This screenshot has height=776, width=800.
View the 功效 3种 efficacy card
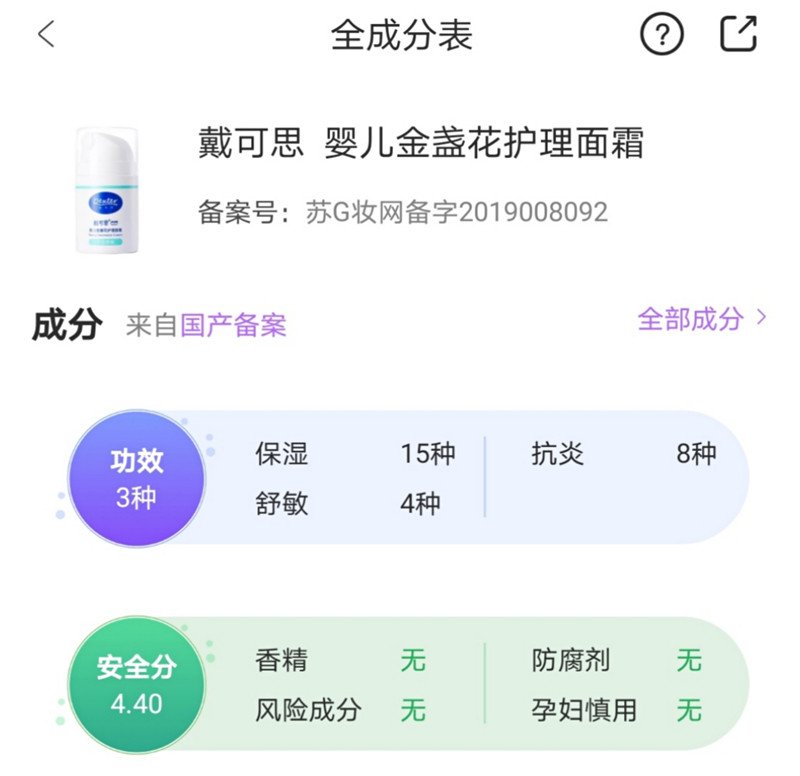point(137,478)
